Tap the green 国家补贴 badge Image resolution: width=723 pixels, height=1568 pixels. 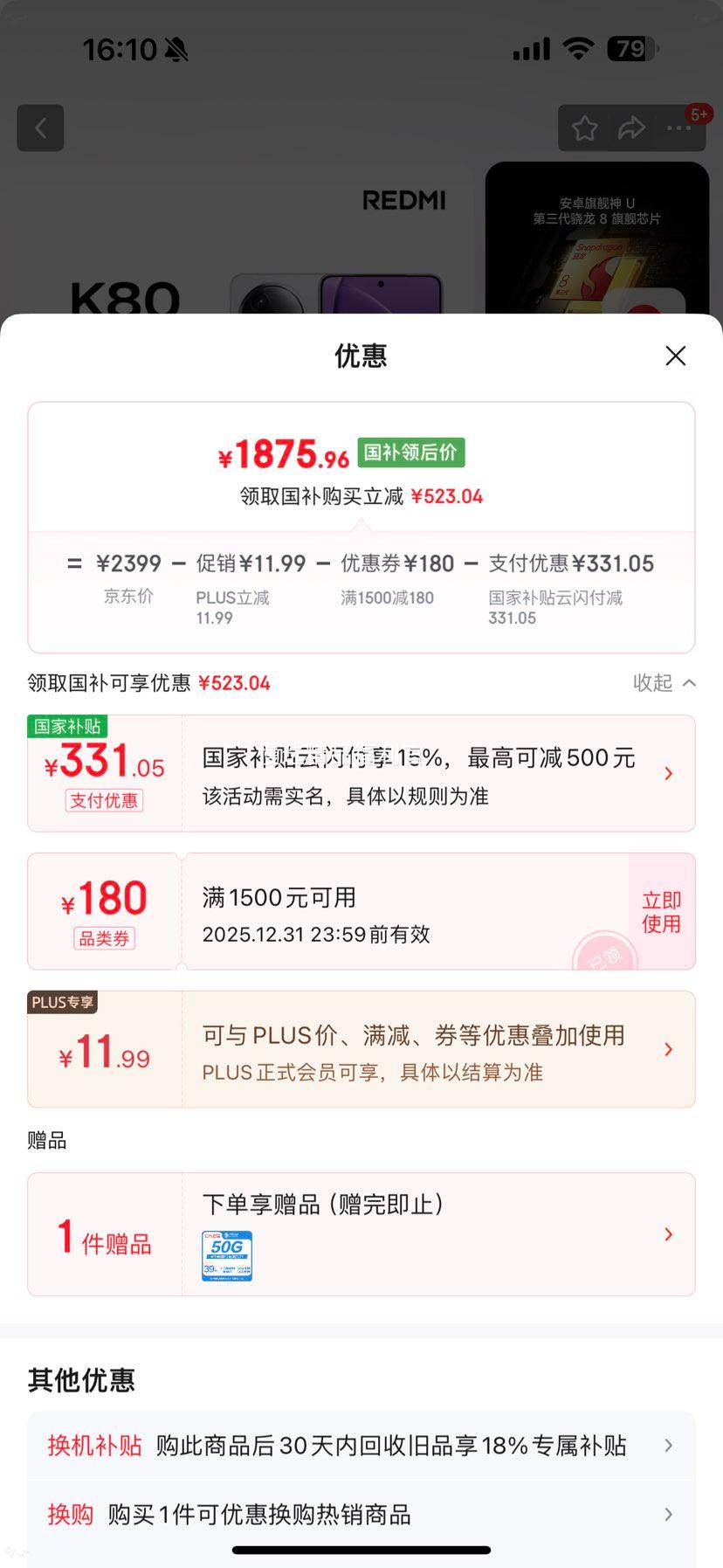click(x=68, y=726)
